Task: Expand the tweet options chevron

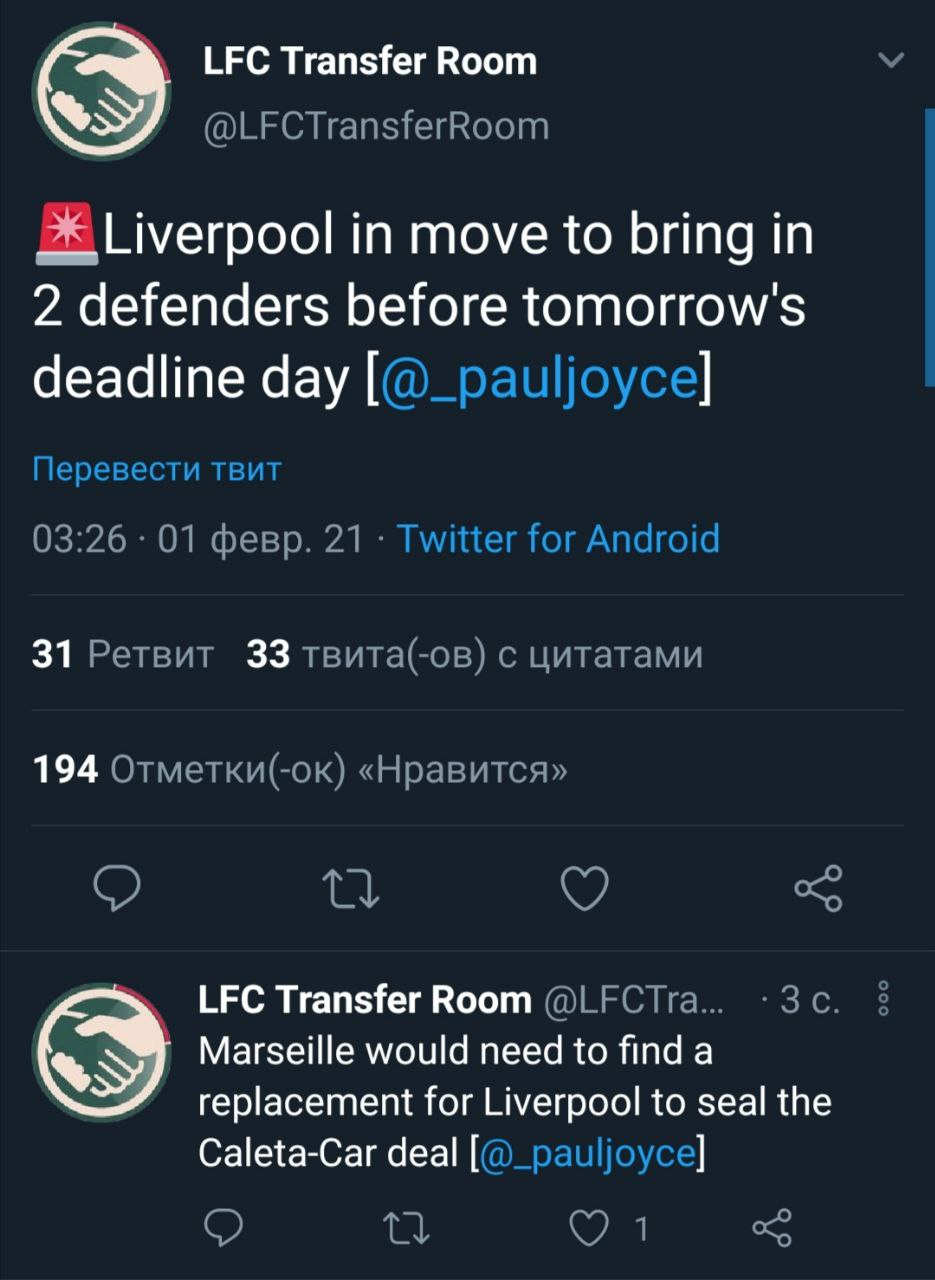Action: pos(889,62)
